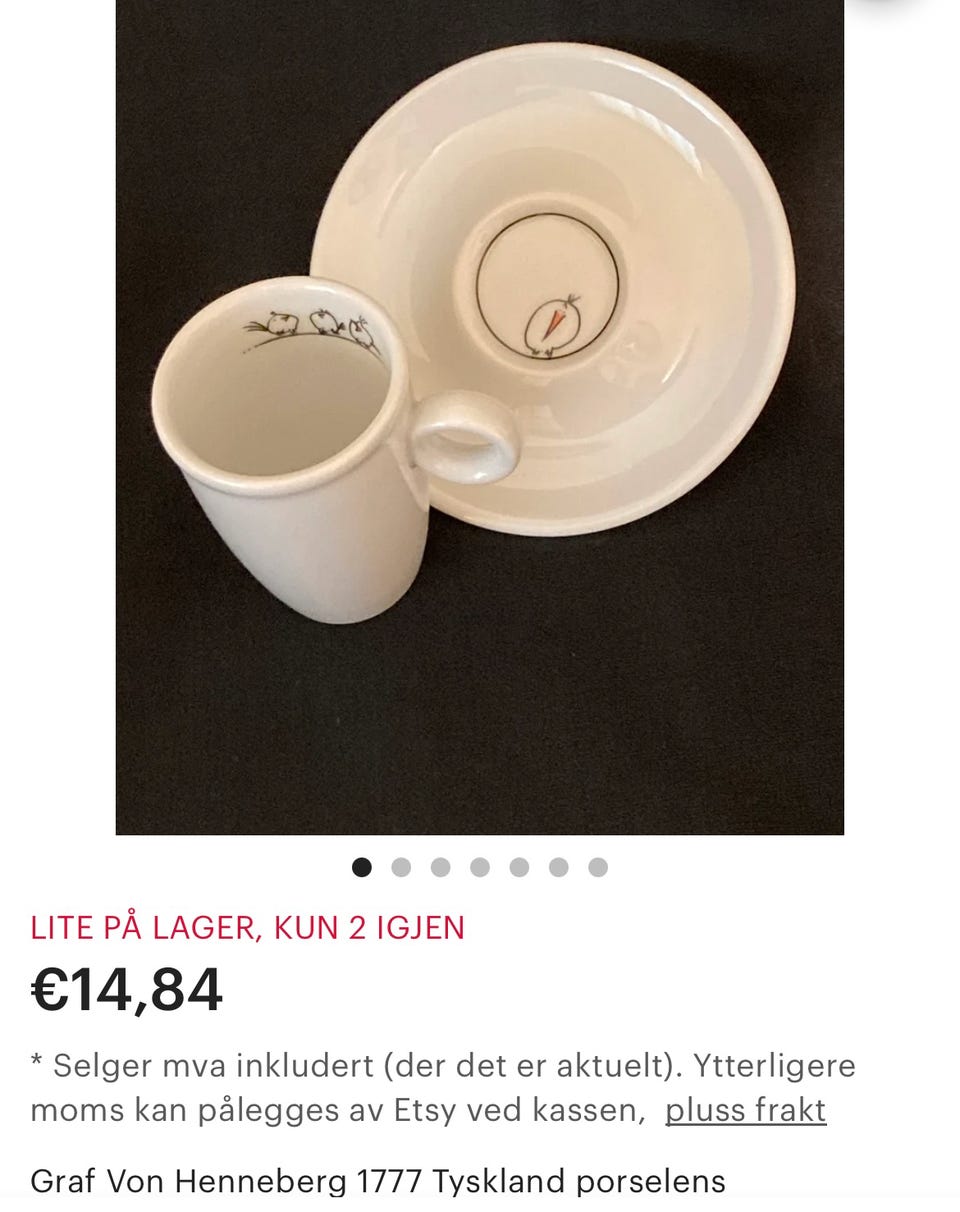Jump to the third photo using its dot
This screenshot has height=1212, width=960.
tap(439, 866)
